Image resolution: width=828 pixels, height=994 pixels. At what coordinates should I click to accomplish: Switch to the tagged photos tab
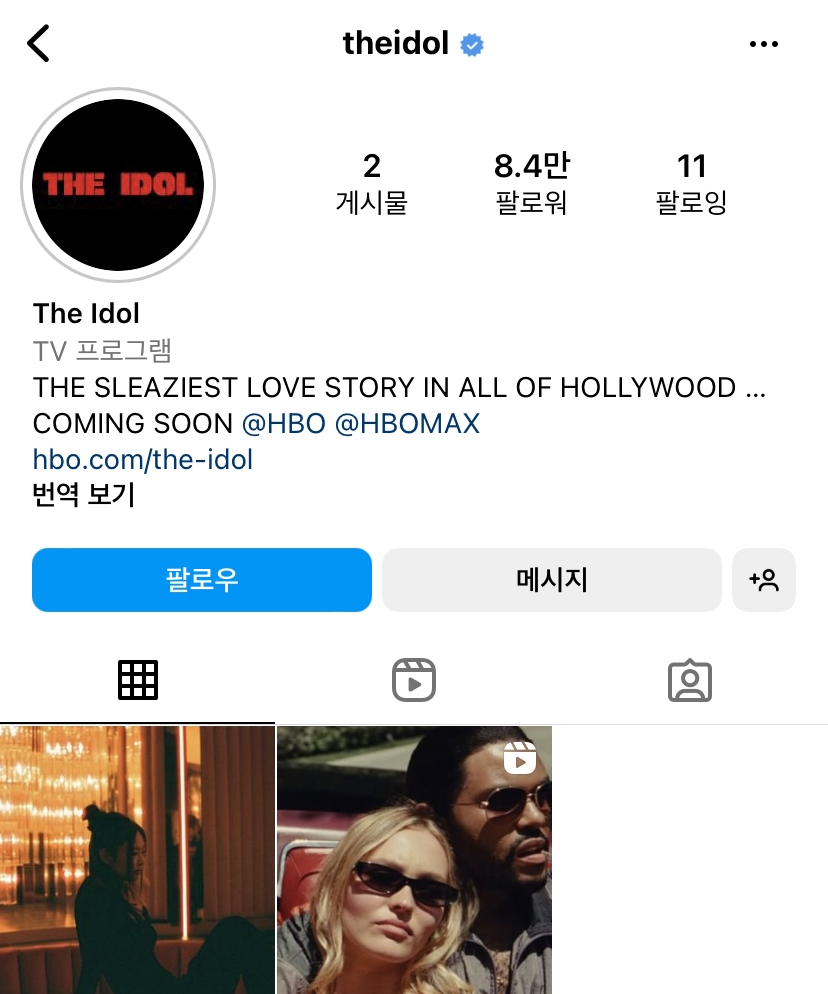pos(689,681)
